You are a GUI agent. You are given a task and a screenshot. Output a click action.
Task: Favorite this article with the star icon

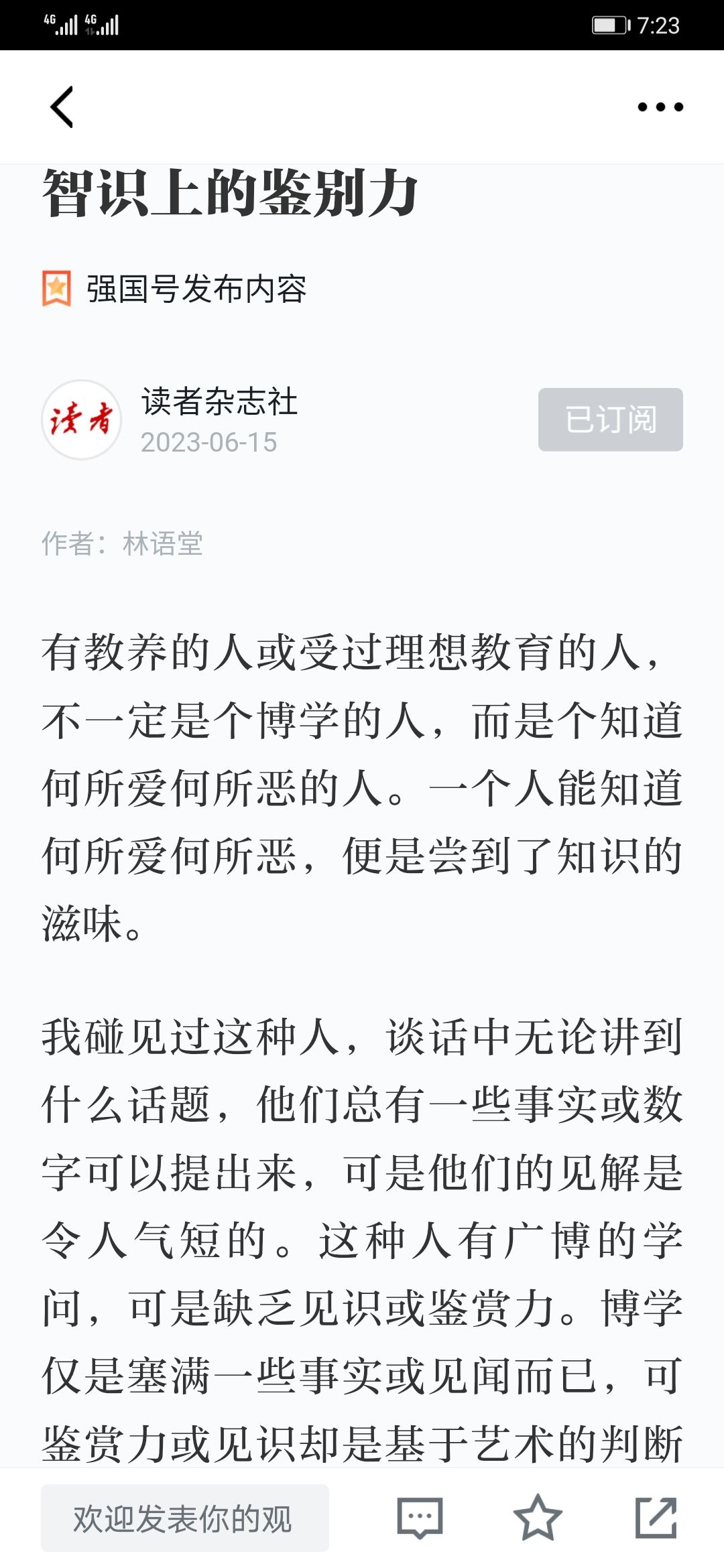click(538, 1517)
